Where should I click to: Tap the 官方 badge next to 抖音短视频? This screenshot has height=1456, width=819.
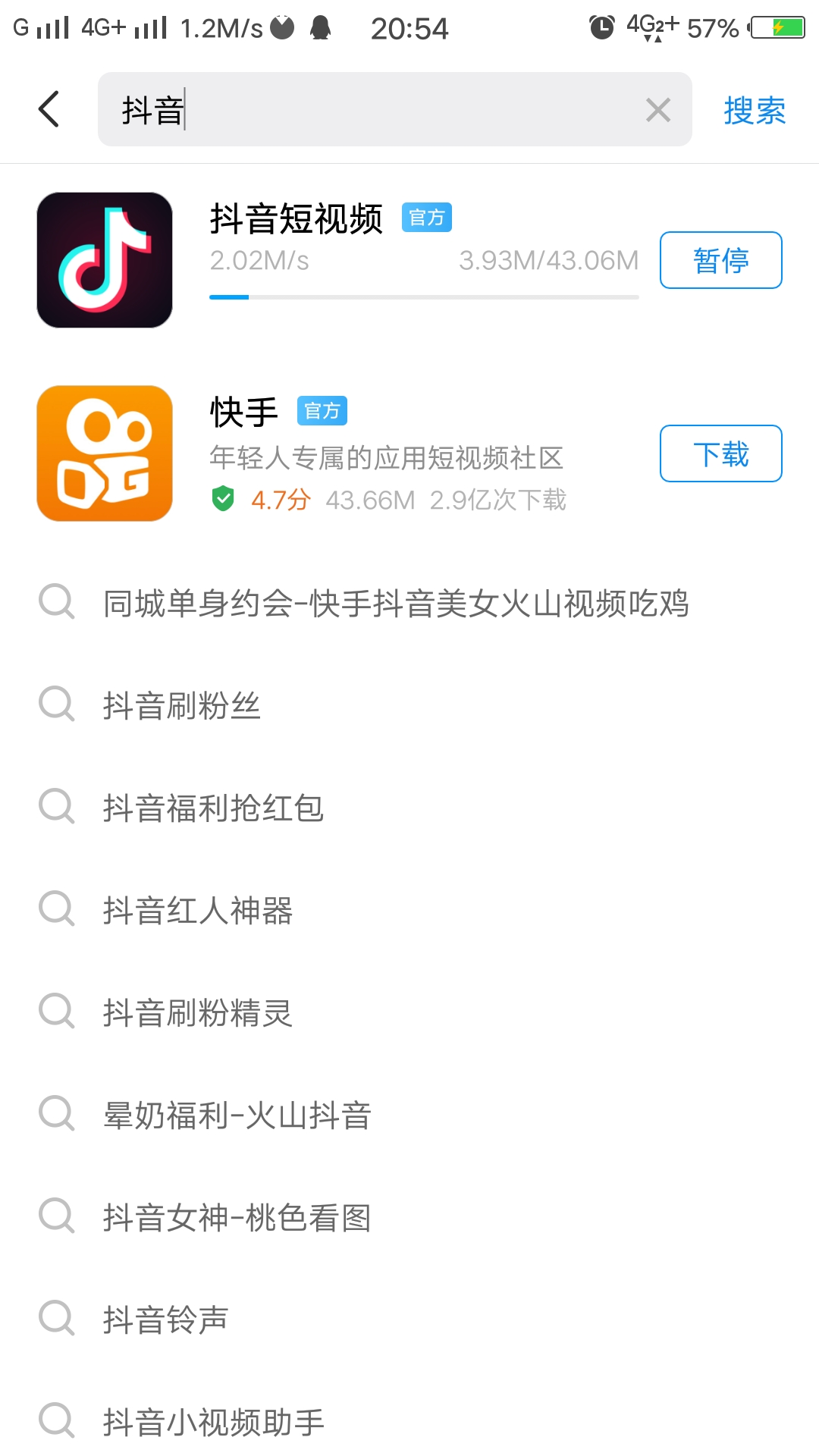[x=427, y=217]
